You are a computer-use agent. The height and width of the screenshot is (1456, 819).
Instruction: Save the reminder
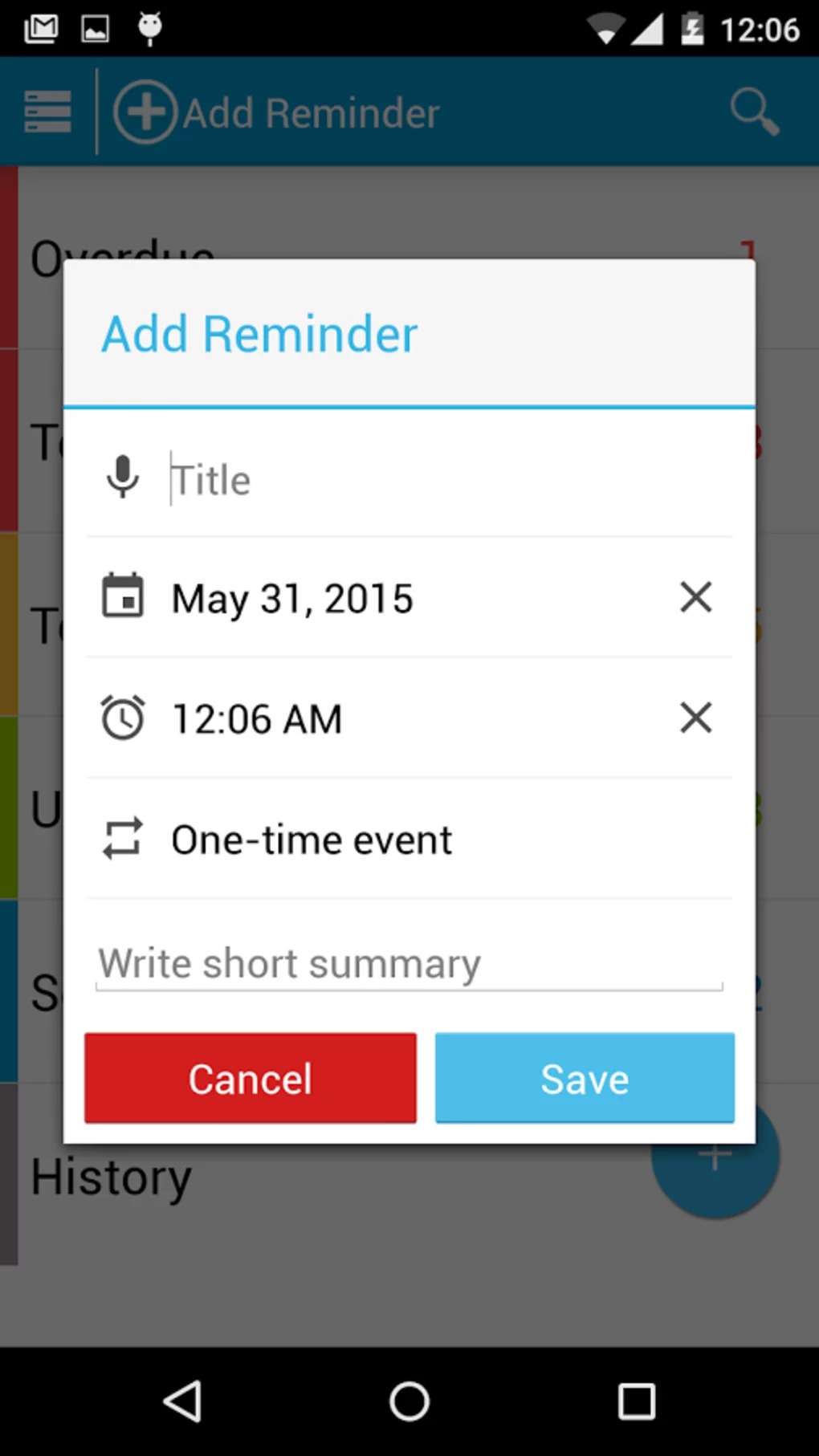point(585,1078)
